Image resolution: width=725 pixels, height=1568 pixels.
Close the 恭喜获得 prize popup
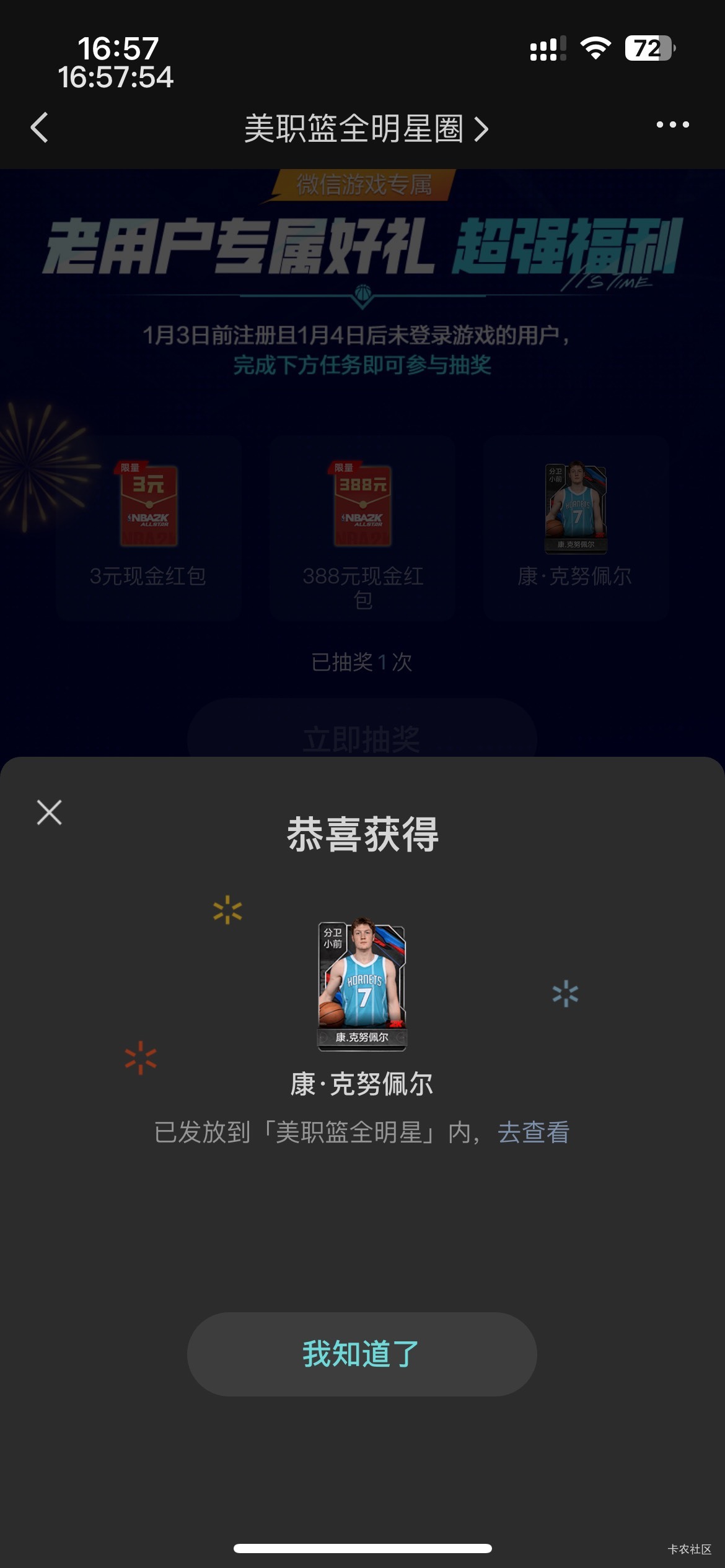click(50, 812)
